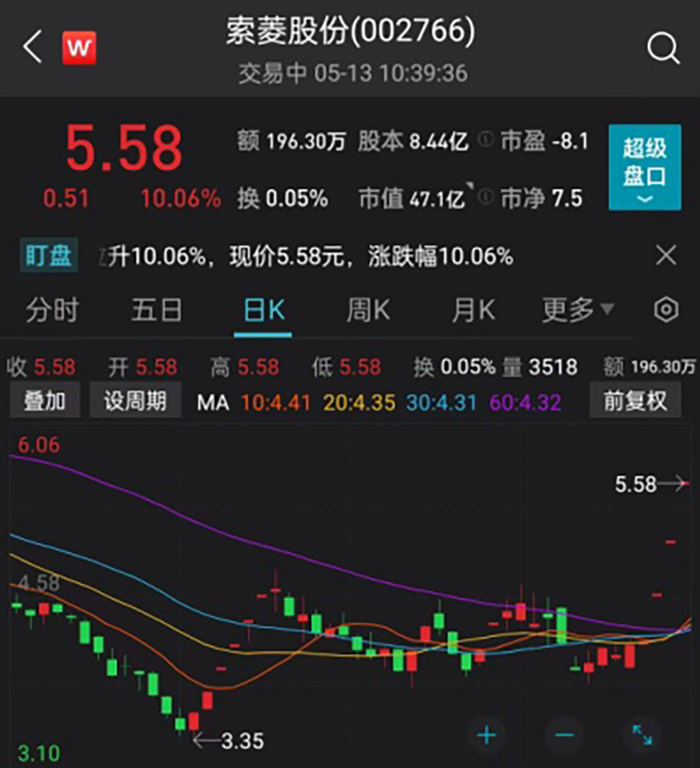700x768 pixels.
Task: Dismiss the 盯盘 alert banner
Action: click(x=666, y=256)
